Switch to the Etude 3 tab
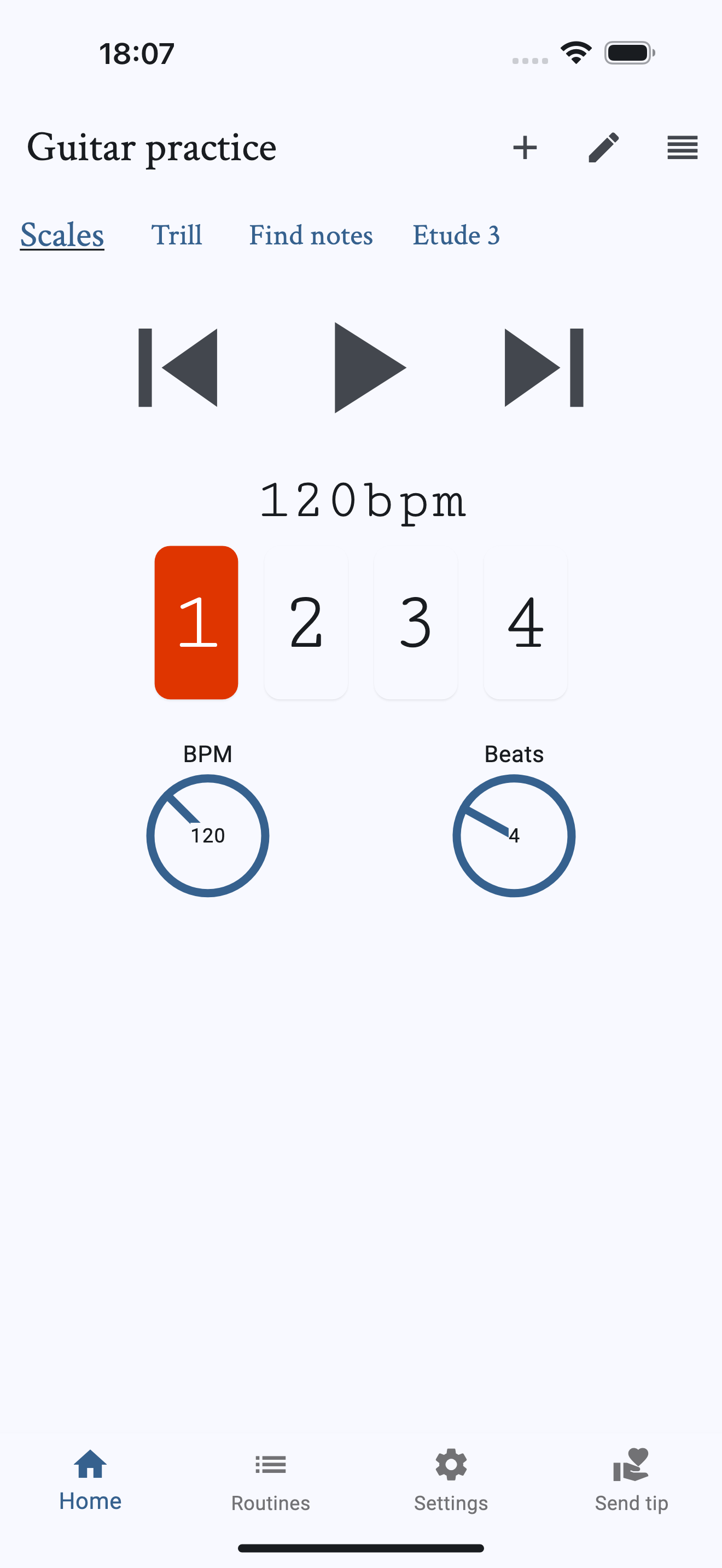The height and width of the screenshot is (1568, 722). (456, 235)
